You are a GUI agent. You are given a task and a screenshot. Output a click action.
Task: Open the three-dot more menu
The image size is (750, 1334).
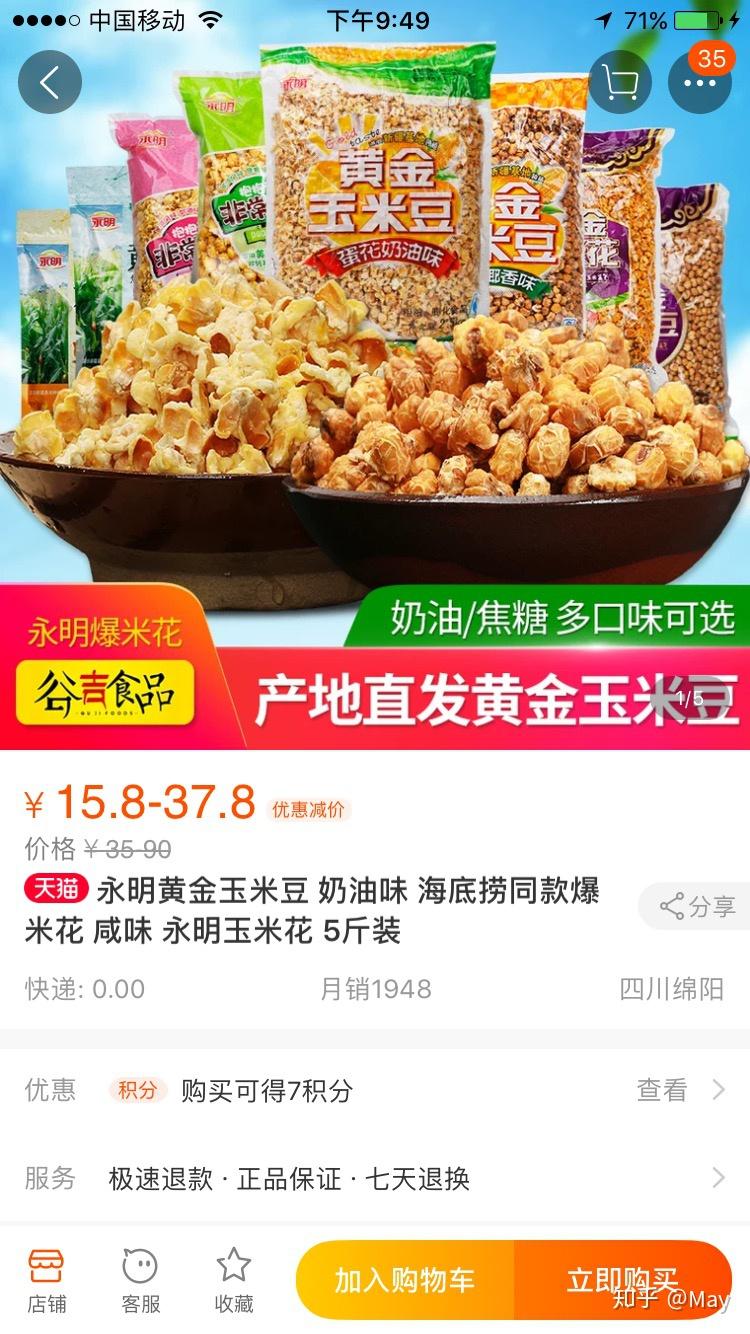700,82
